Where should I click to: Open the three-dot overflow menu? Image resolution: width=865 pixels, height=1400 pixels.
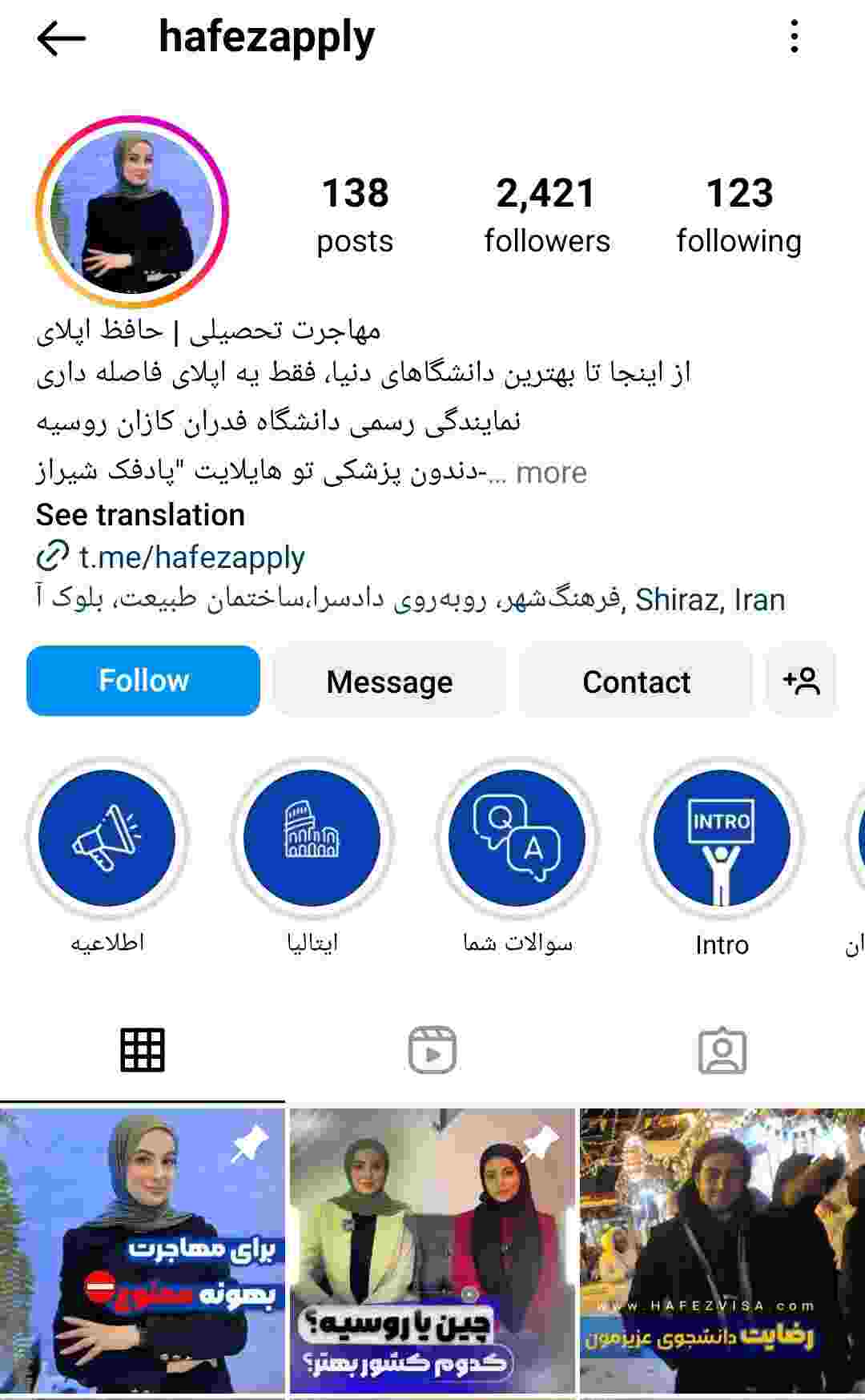[x=794, y=37]
